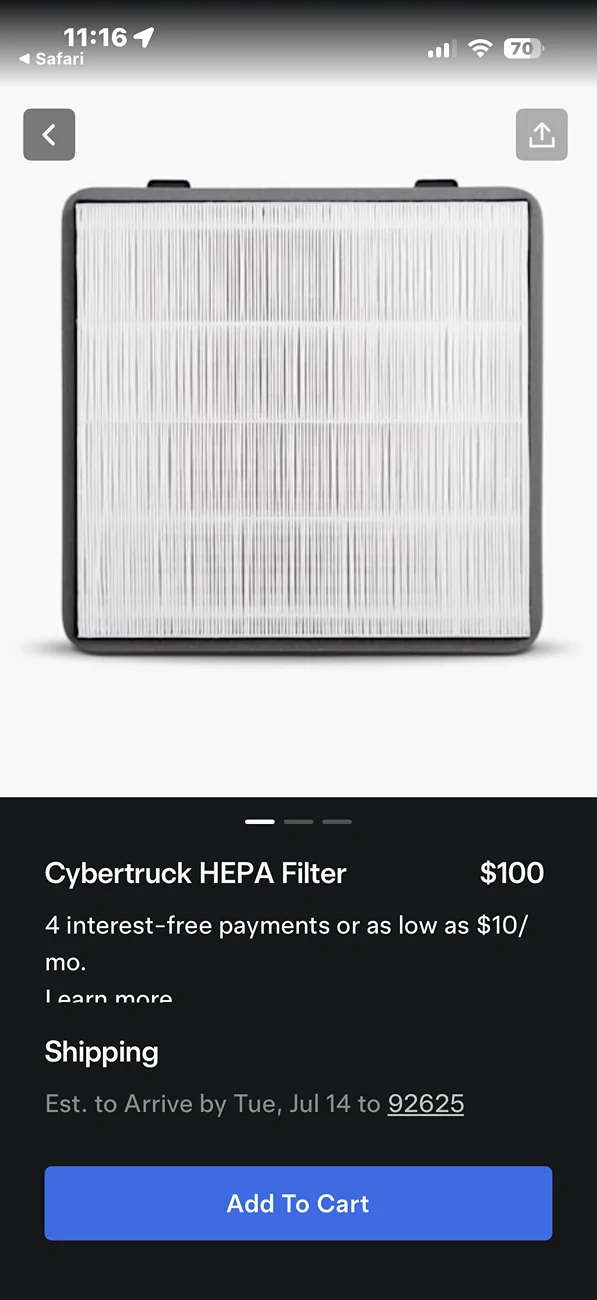597x1300 pixels.
Task: Share the Cybertruck HEPA Filter product
Action: [x=542, y=135]
